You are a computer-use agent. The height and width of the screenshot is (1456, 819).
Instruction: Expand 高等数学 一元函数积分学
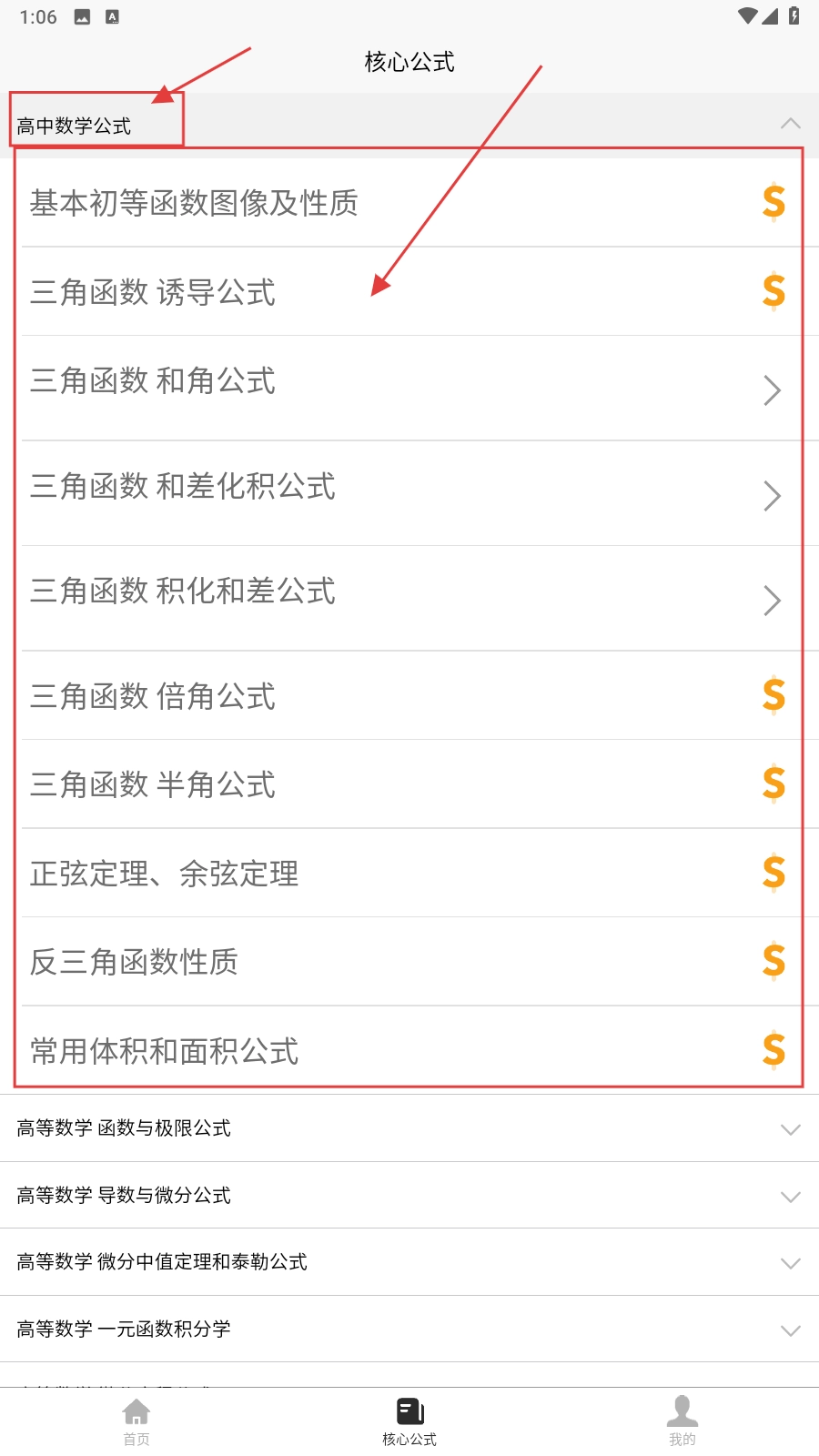(409, 1330)
